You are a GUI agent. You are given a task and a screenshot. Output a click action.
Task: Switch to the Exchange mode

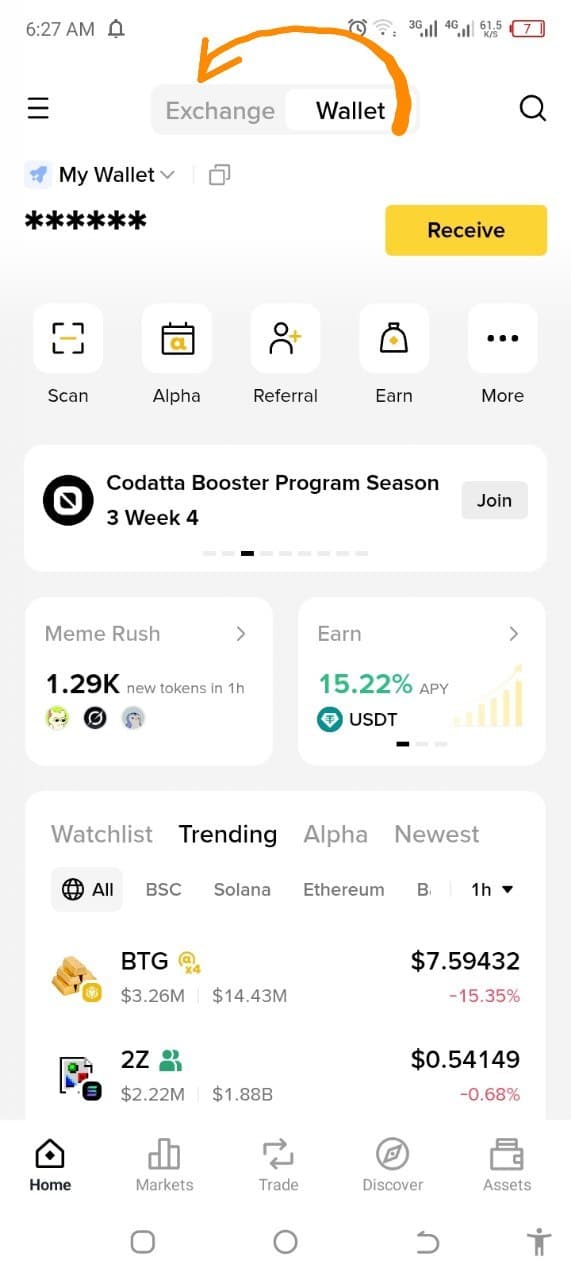click(x=220, y=111)
